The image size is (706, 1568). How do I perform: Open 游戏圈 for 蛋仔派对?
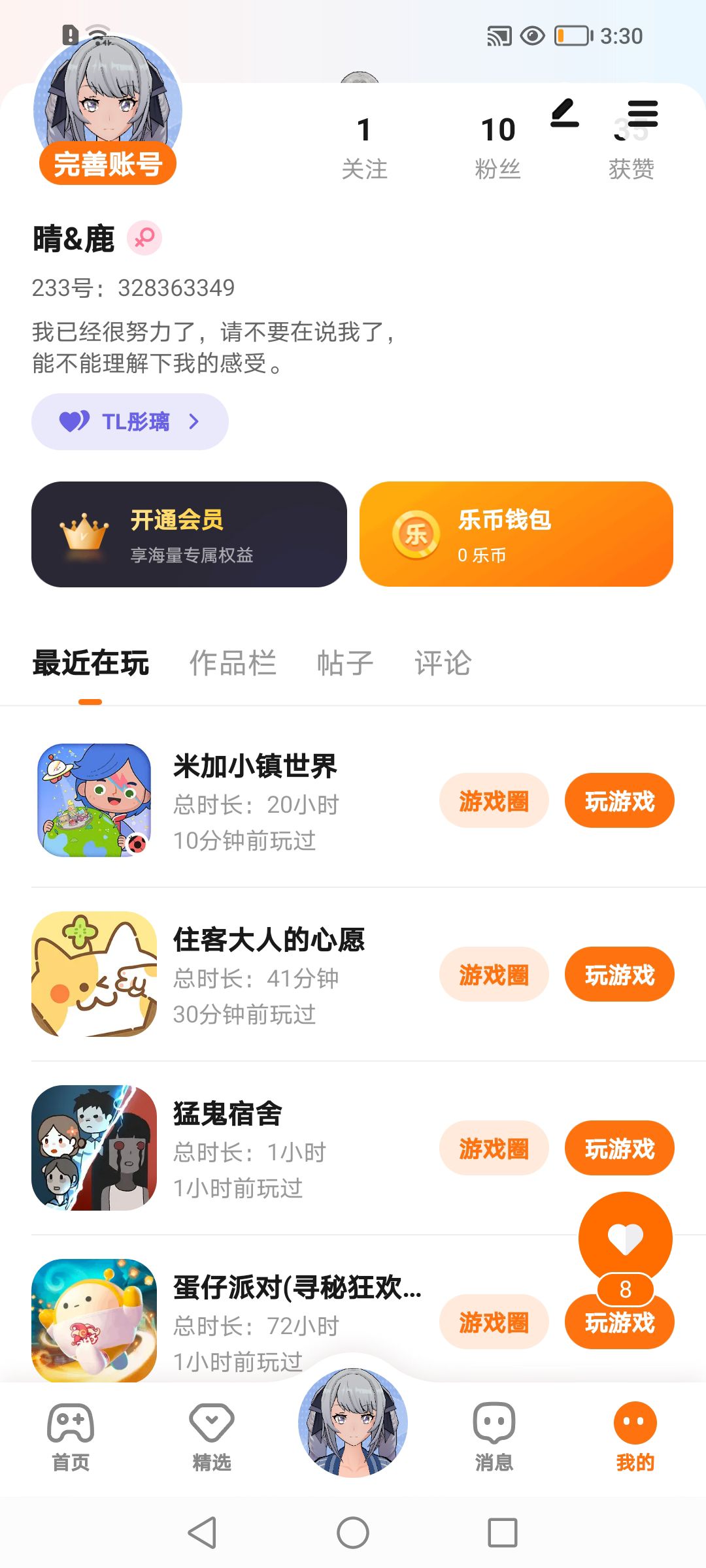coord(494,1322)
